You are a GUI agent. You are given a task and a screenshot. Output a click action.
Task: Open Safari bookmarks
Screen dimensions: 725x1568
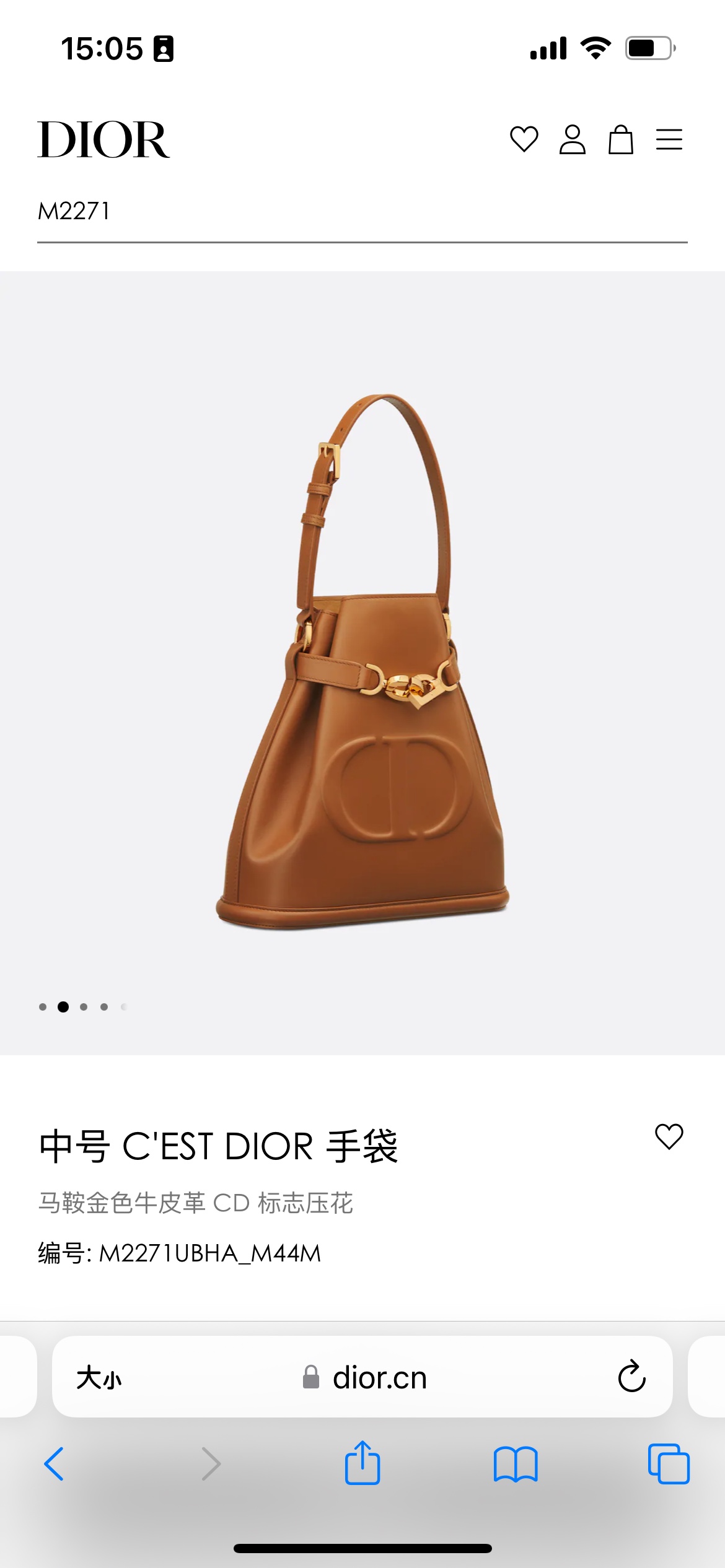pos(516,1464)
